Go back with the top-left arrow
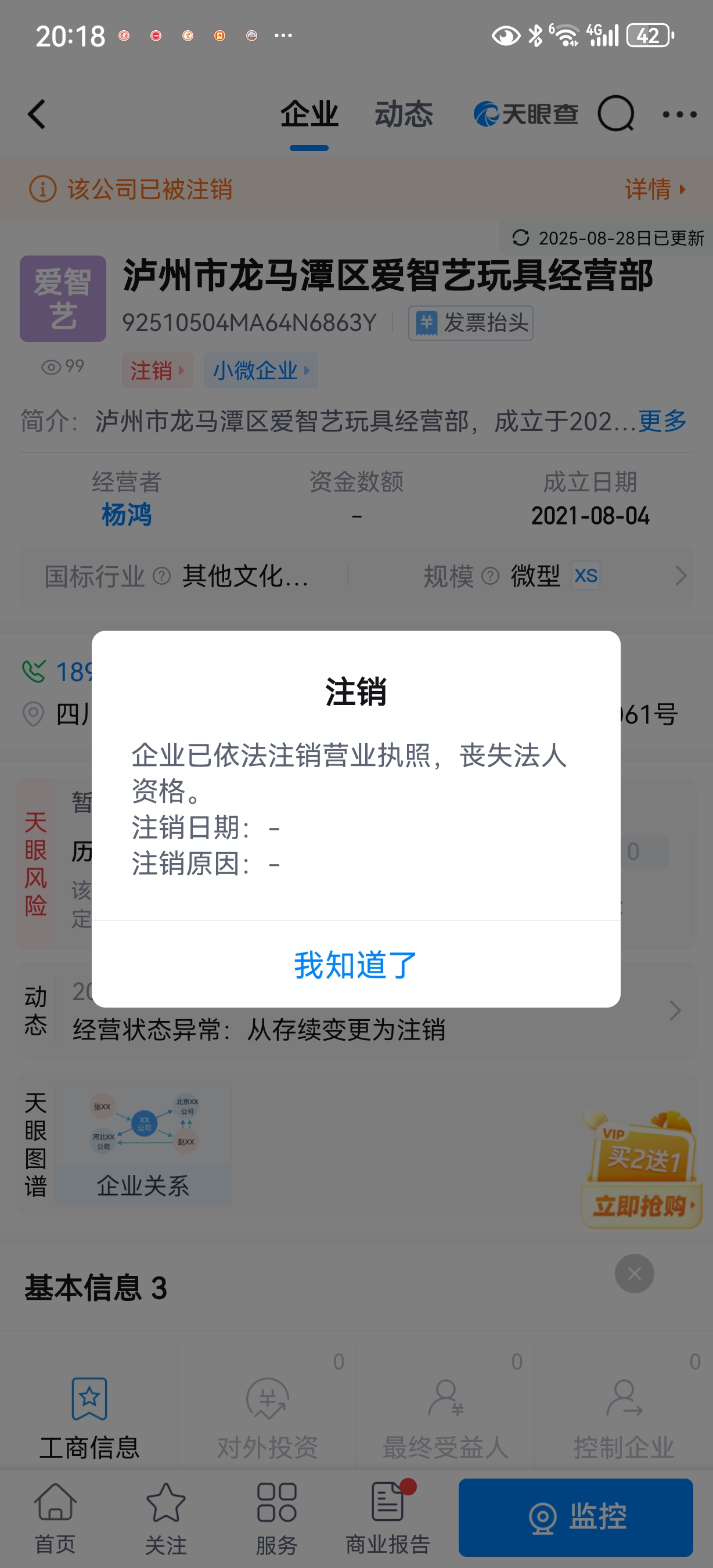 coord(37,114)
